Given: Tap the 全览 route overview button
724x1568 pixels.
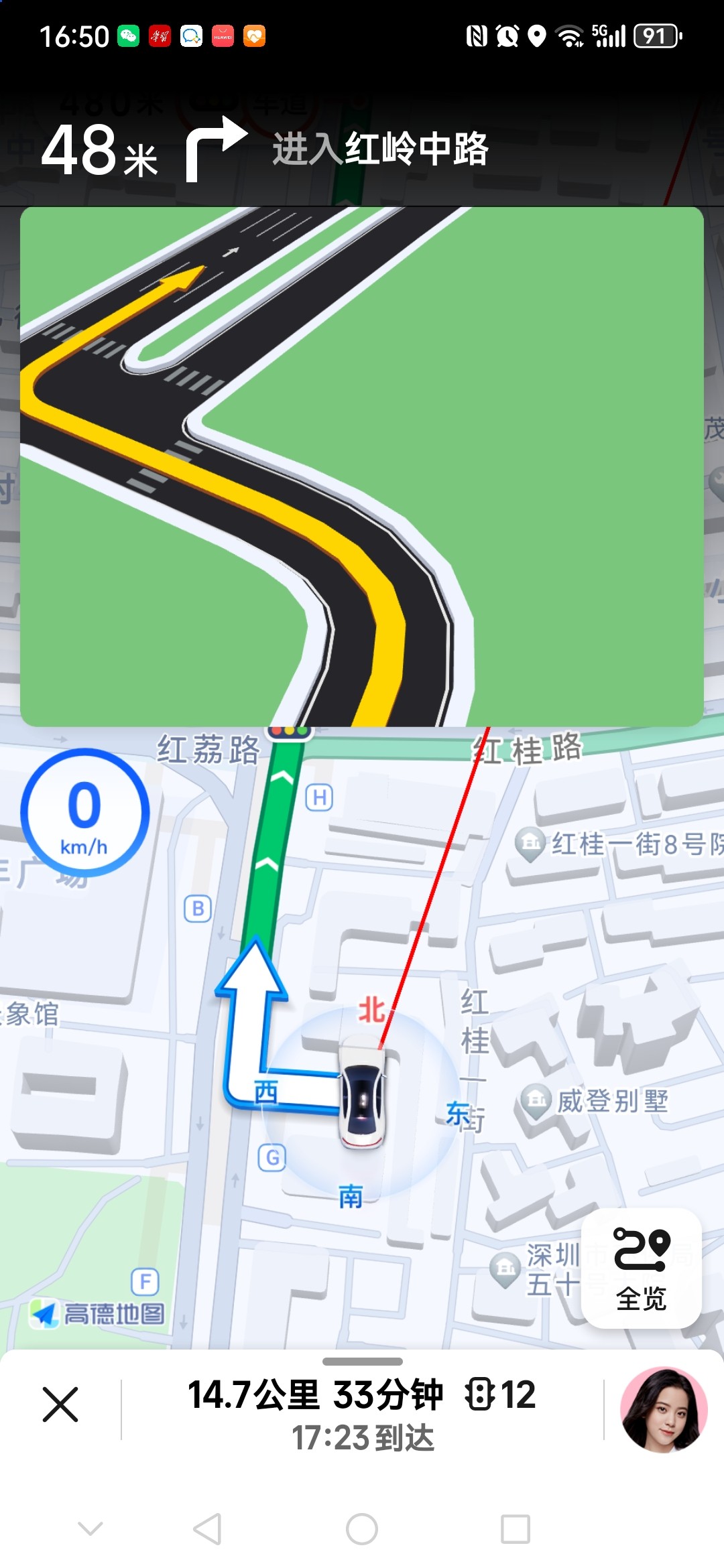Looking at the screenshot, I should click(641, 1268).
